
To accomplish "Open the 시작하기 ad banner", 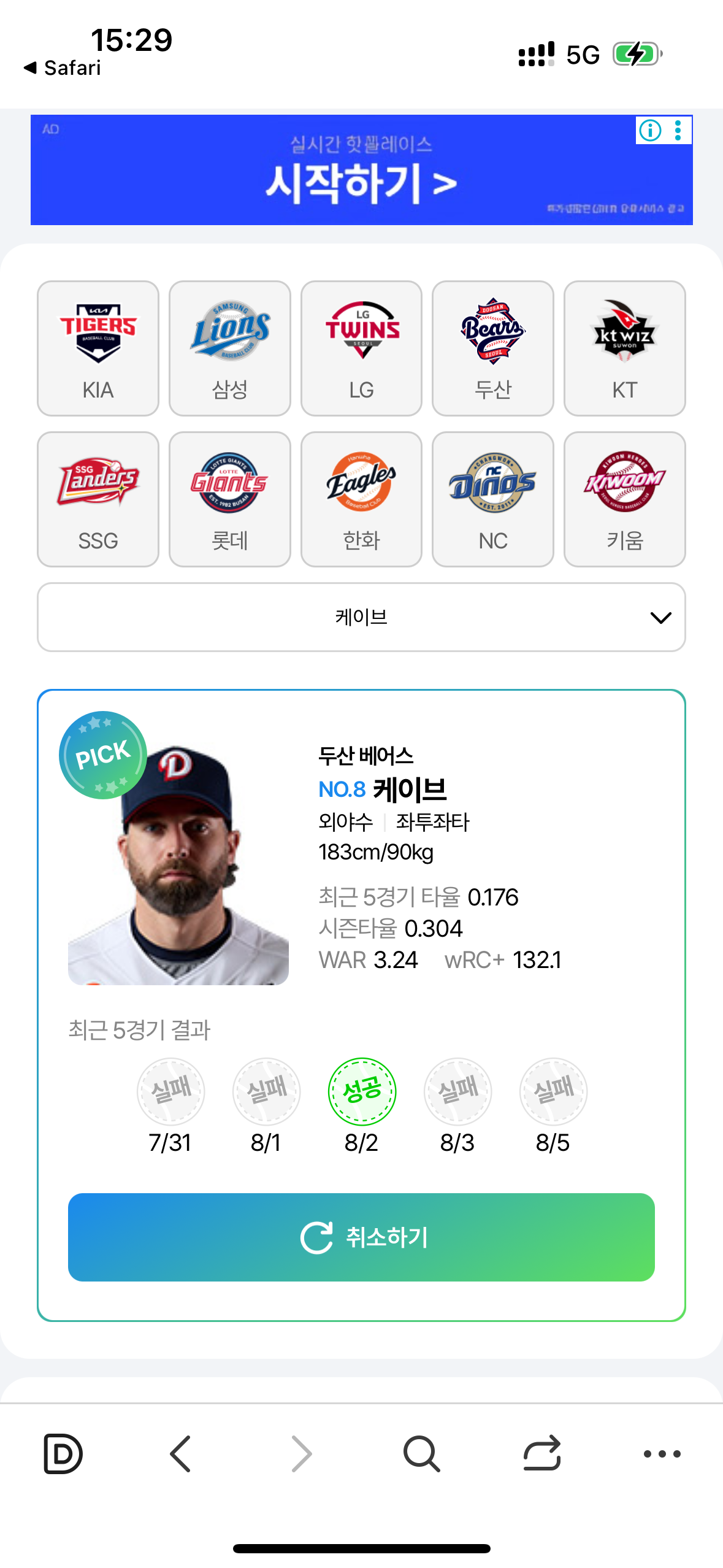I will point(361,170).
